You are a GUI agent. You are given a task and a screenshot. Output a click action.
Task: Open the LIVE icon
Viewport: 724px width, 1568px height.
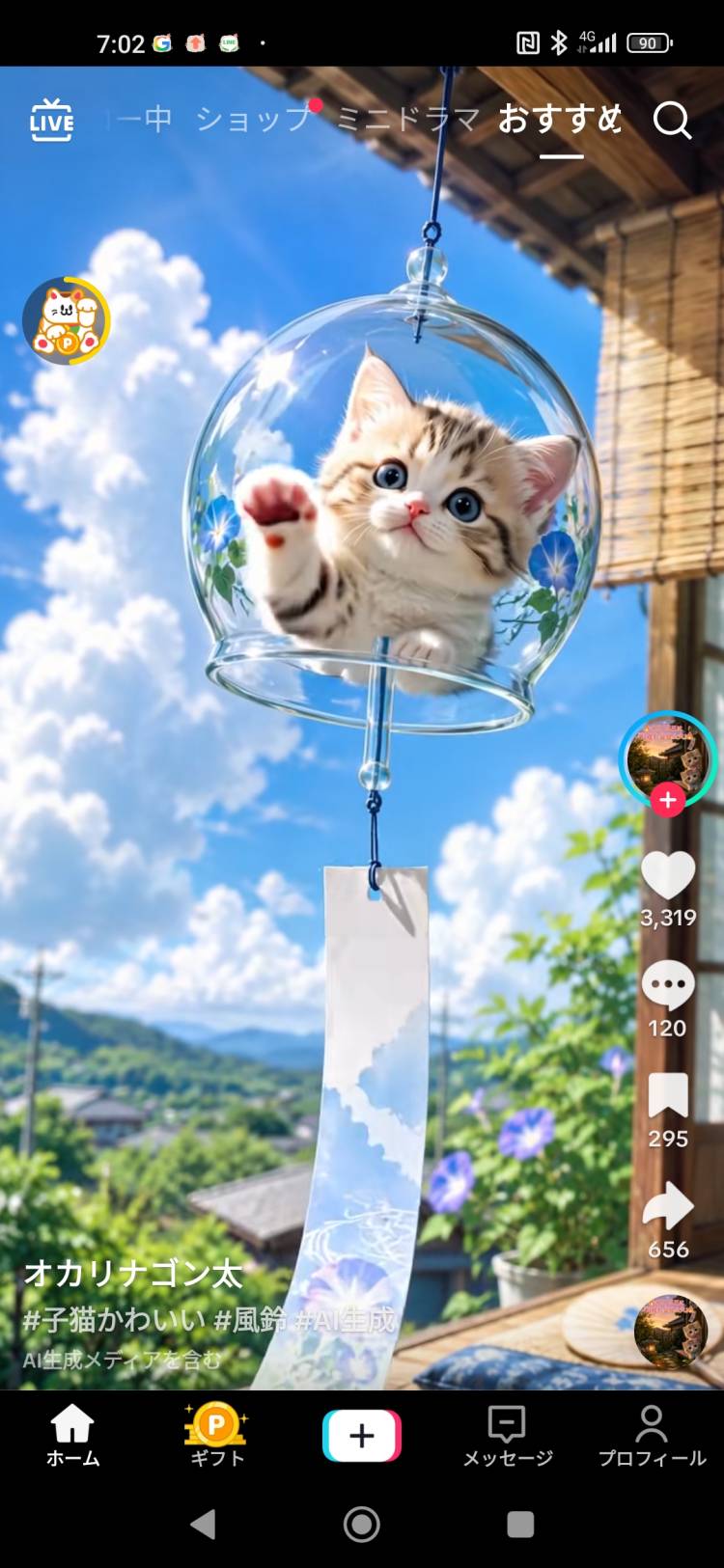[x=51, y=120]
